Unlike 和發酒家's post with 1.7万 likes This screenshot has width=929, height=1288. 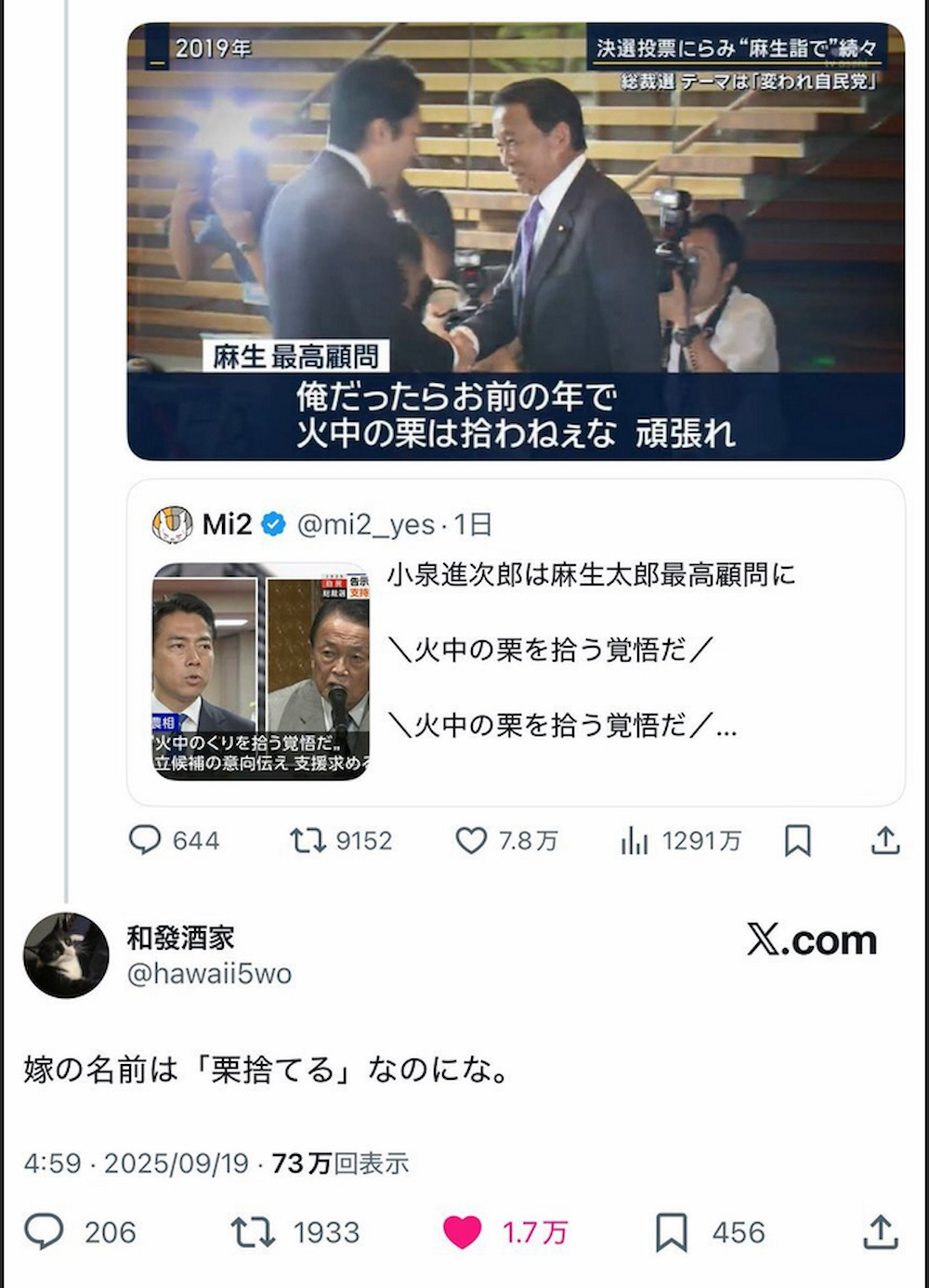coord(463,1232)
